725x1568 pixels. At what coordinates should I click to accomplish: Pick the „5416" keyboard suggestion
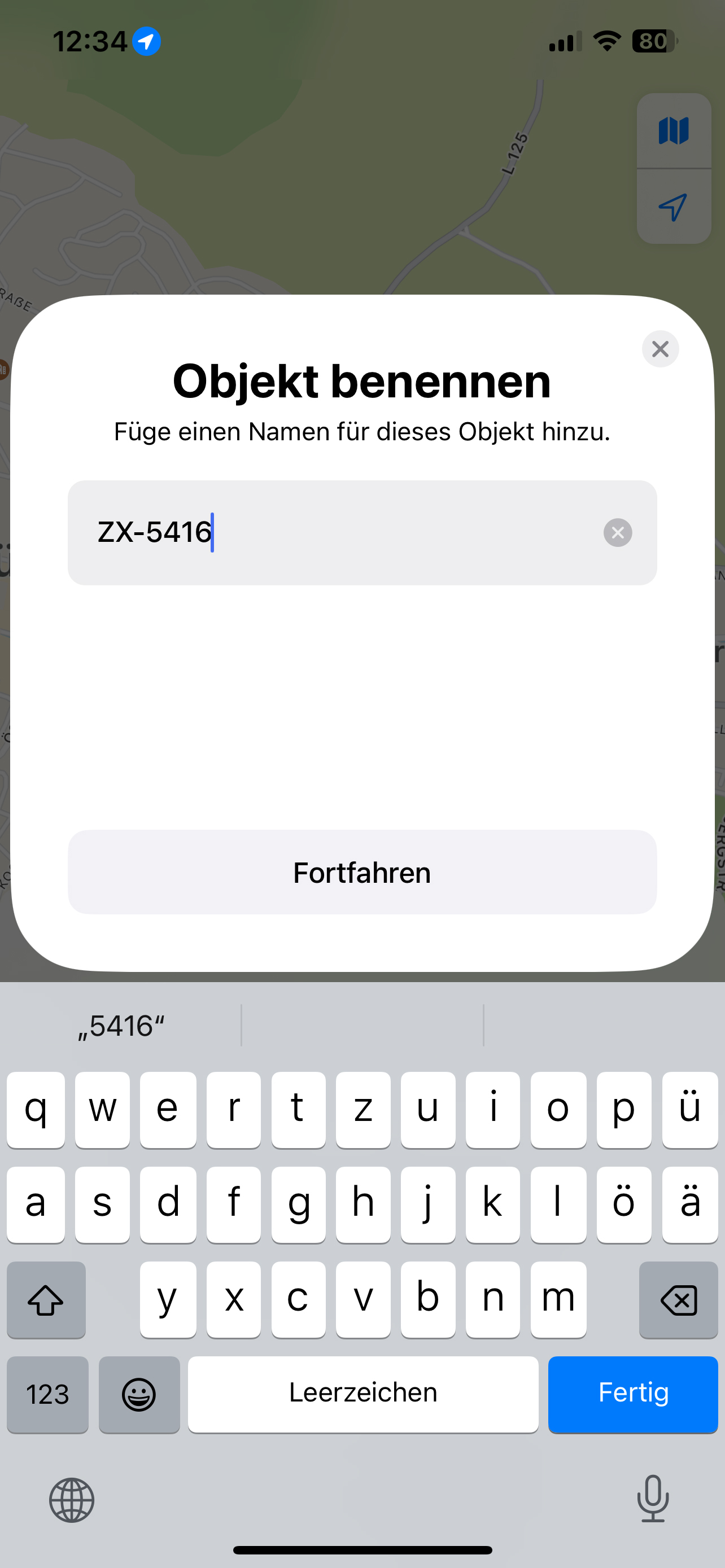click(x=121, y=1026)
